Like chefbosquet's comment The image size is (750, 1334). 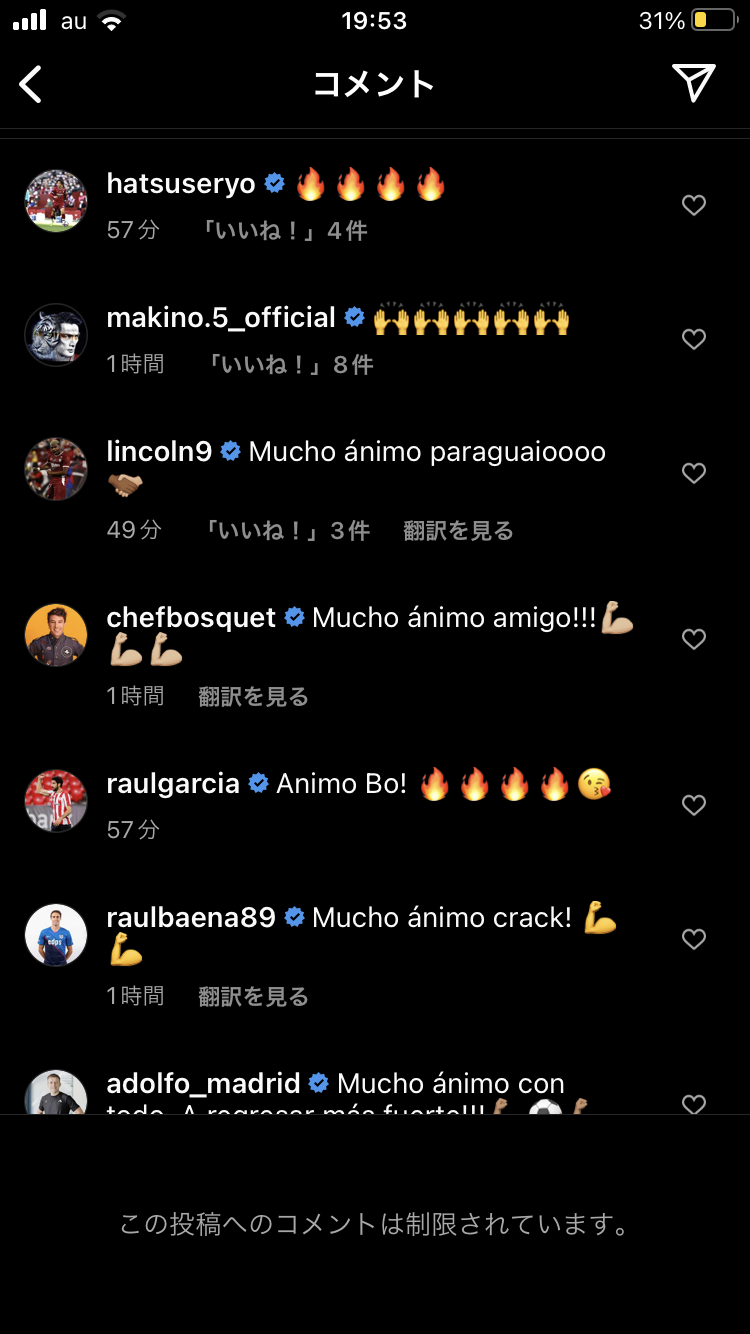[694, 639]
